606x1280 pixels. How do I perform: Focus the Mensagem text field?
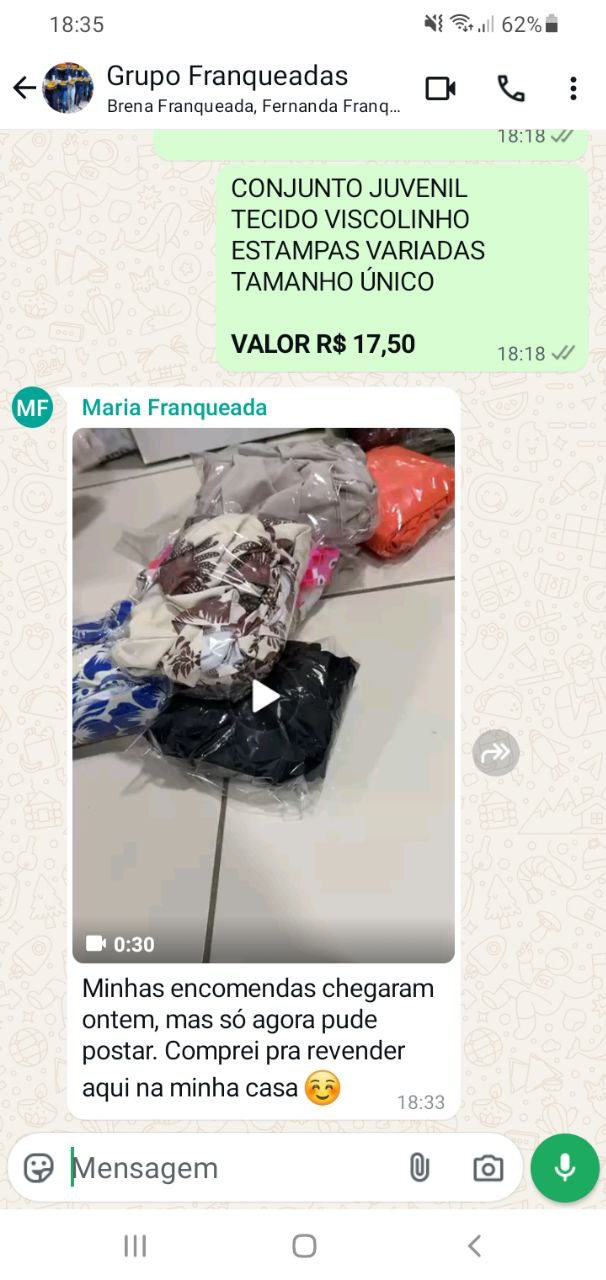[230, 1167]
